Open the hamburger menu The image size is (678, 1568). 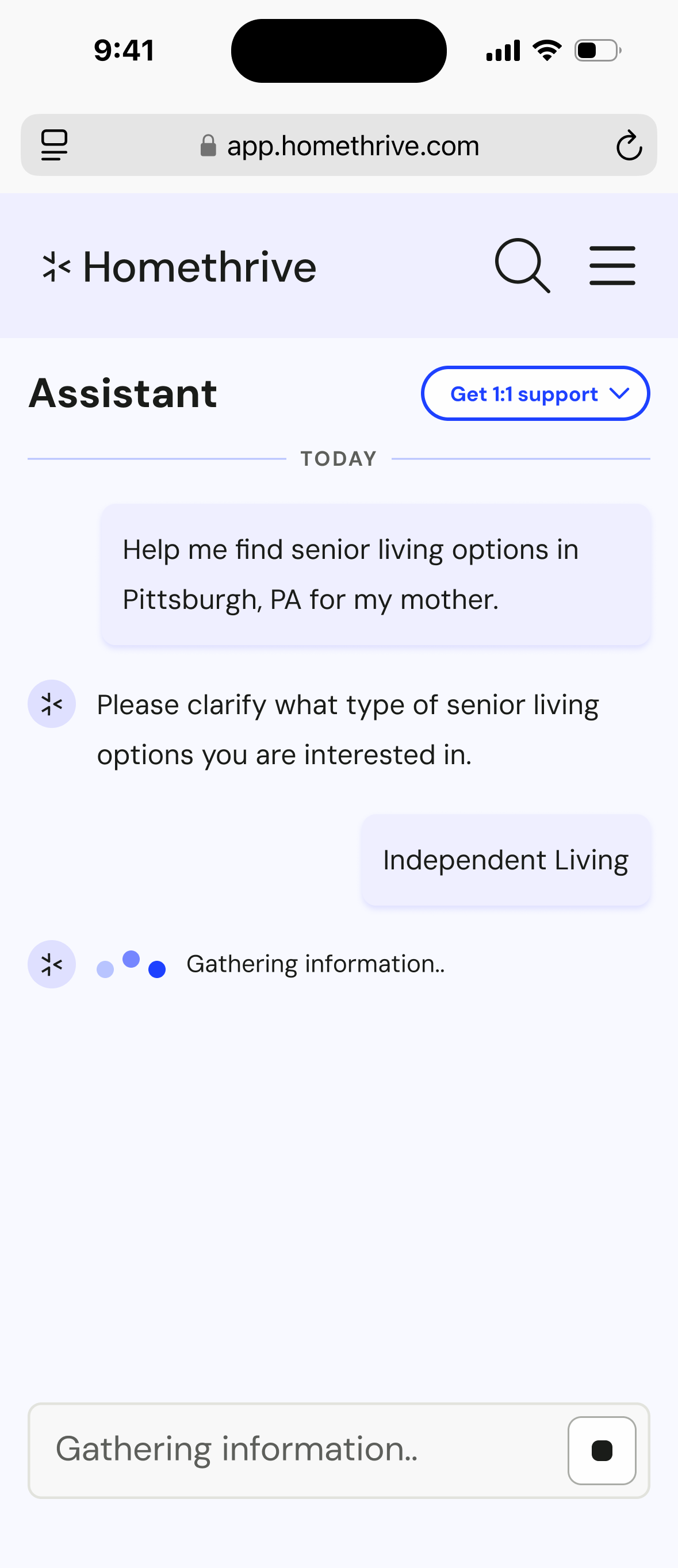(612, 266)
